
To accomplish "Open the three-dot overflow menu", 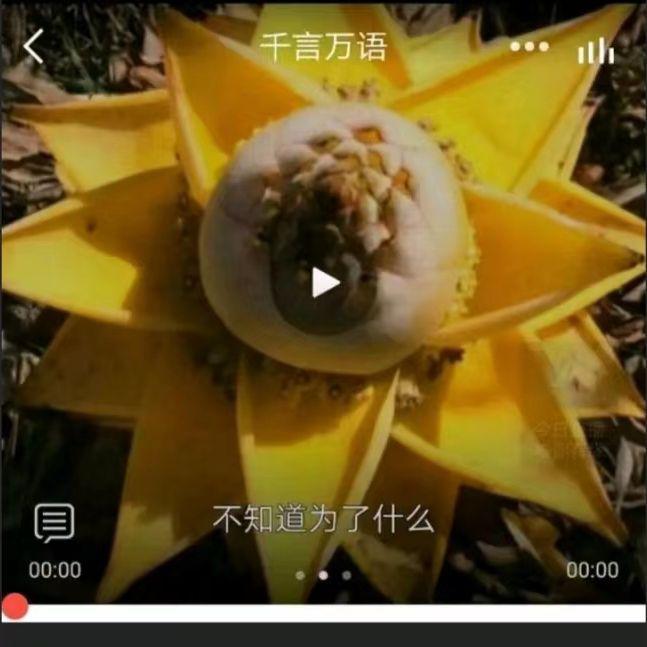I will [528, 46].
